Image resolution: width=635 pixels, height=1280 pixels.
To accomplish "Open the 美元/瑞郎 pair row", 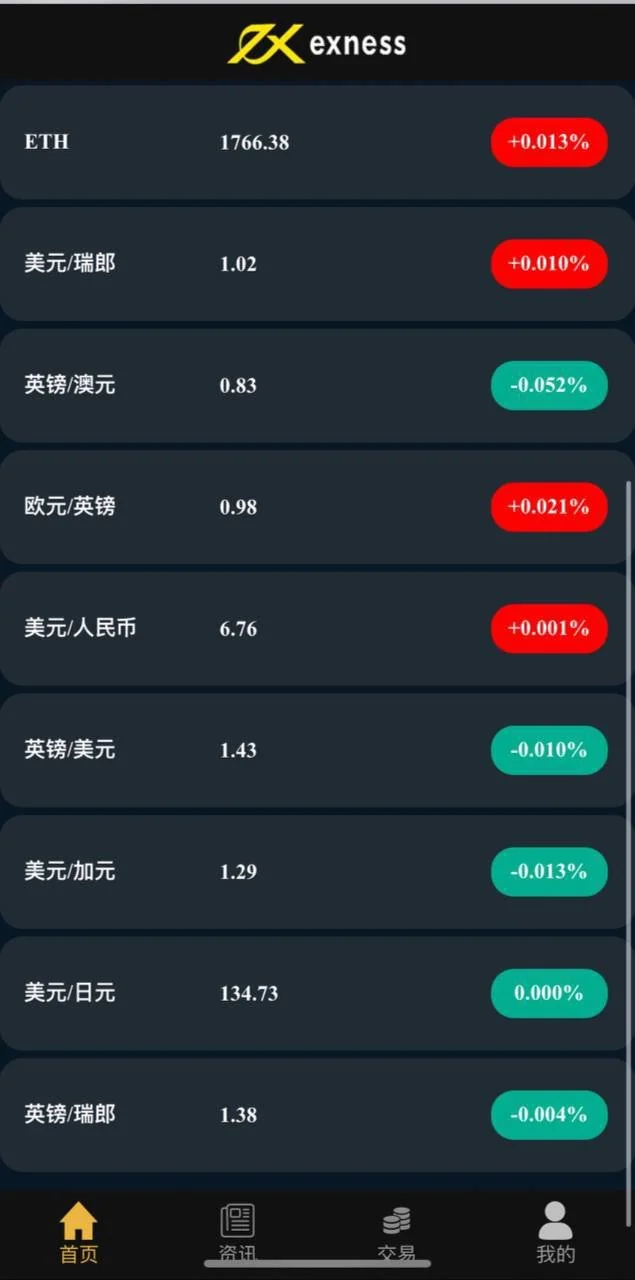I will (317, 264).
